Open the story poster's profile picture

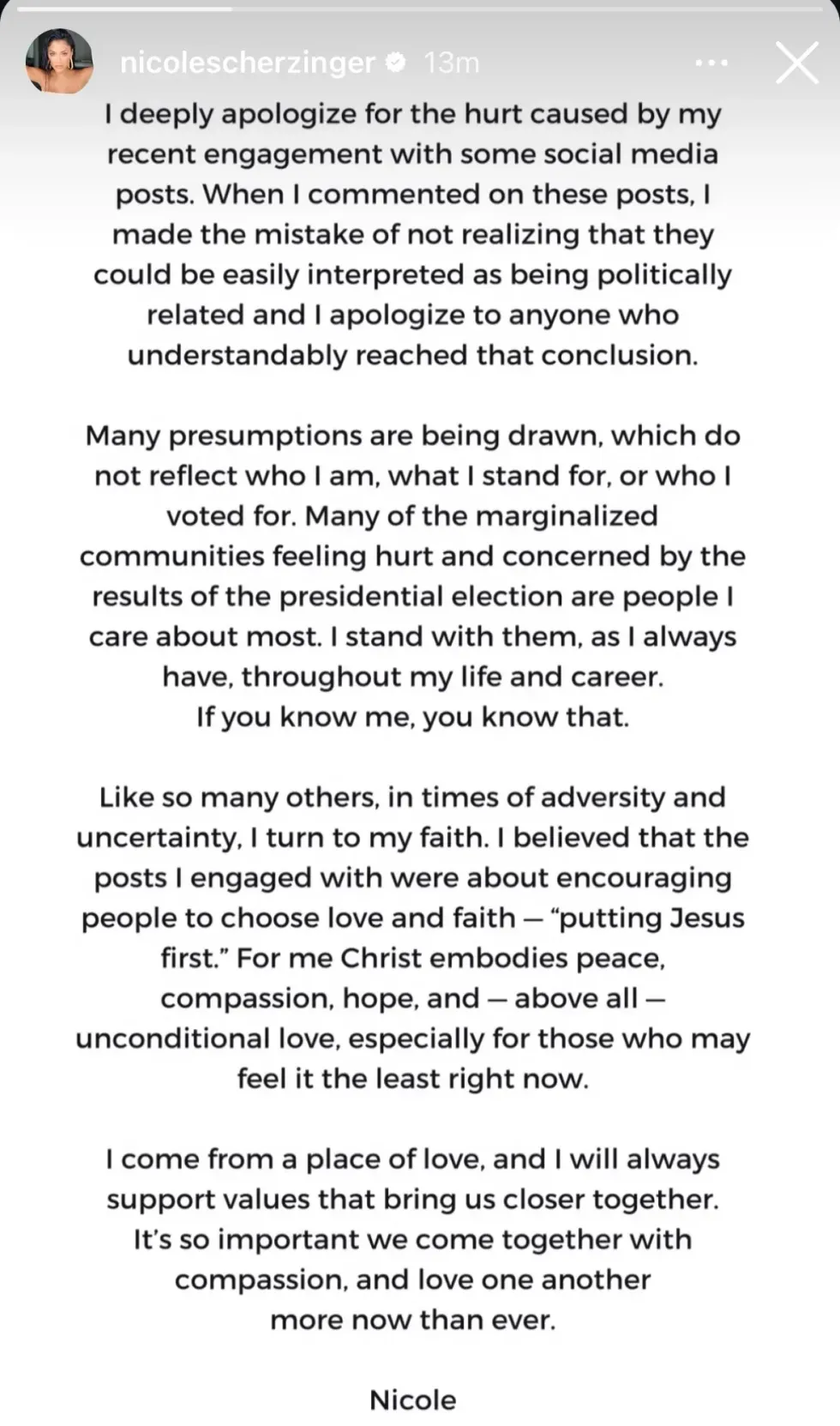coord(59,62)
